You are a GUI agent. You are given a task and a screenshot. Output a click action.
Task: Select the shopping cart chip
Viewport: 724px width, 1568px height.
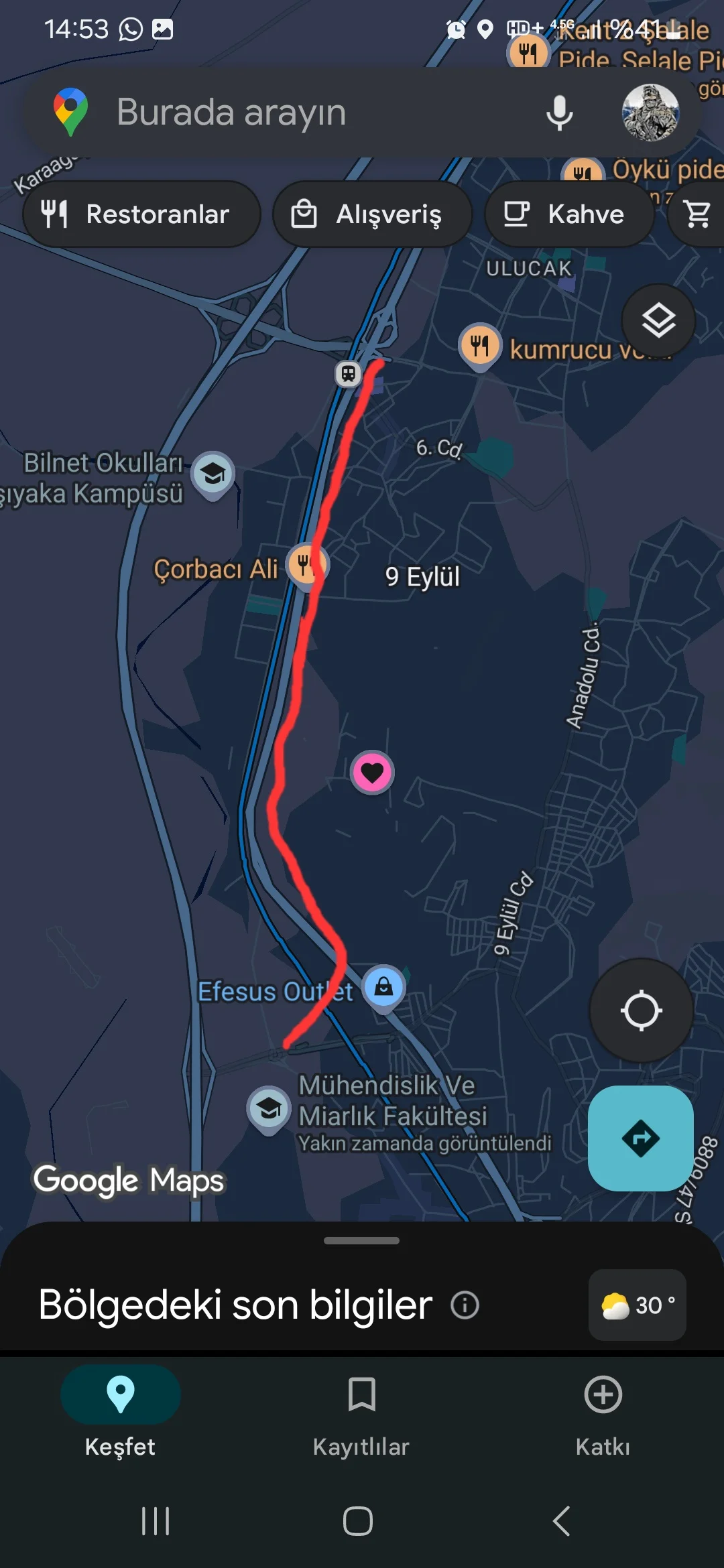coord(699,214)
